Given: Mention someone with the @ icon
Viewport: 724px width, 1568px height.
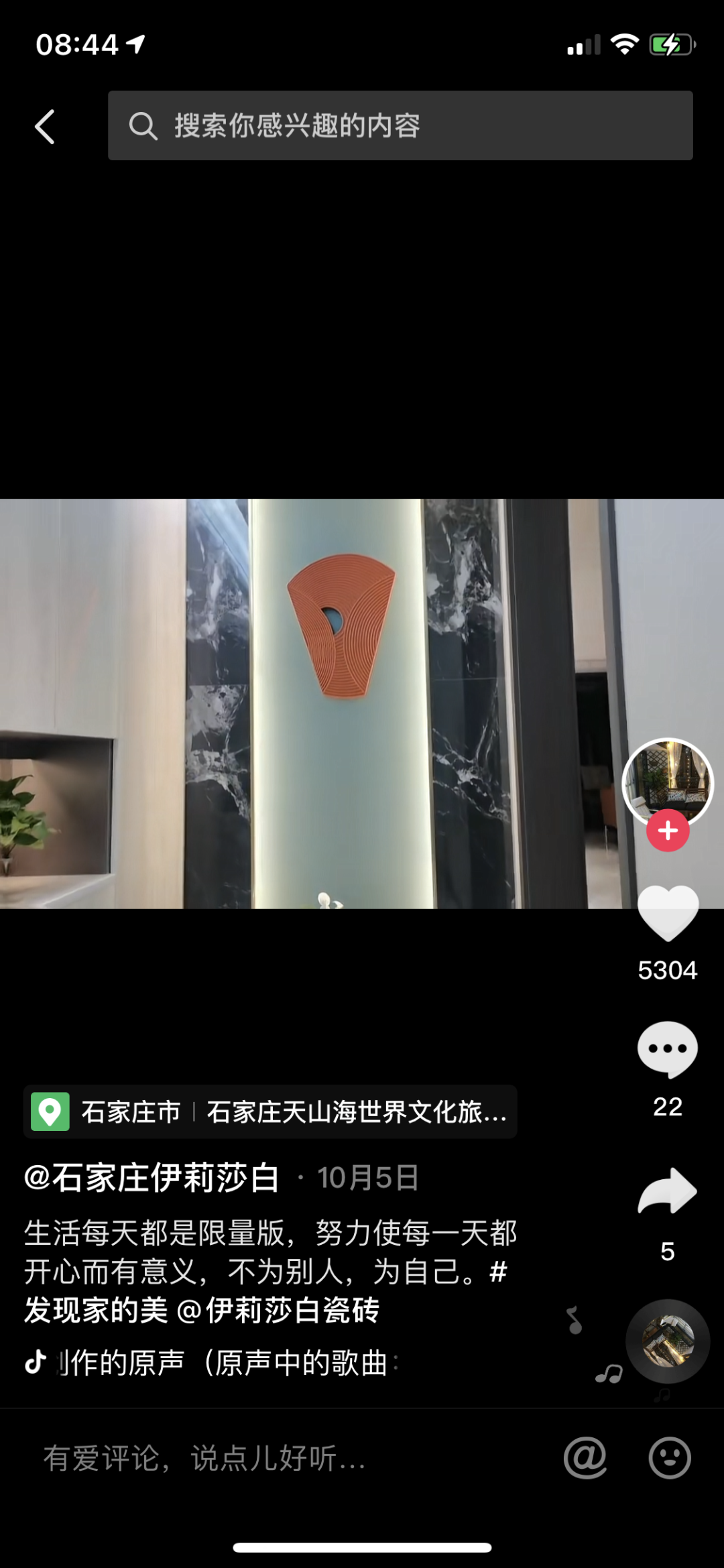Looking at the screenshot, I should tap(585, 1458).
